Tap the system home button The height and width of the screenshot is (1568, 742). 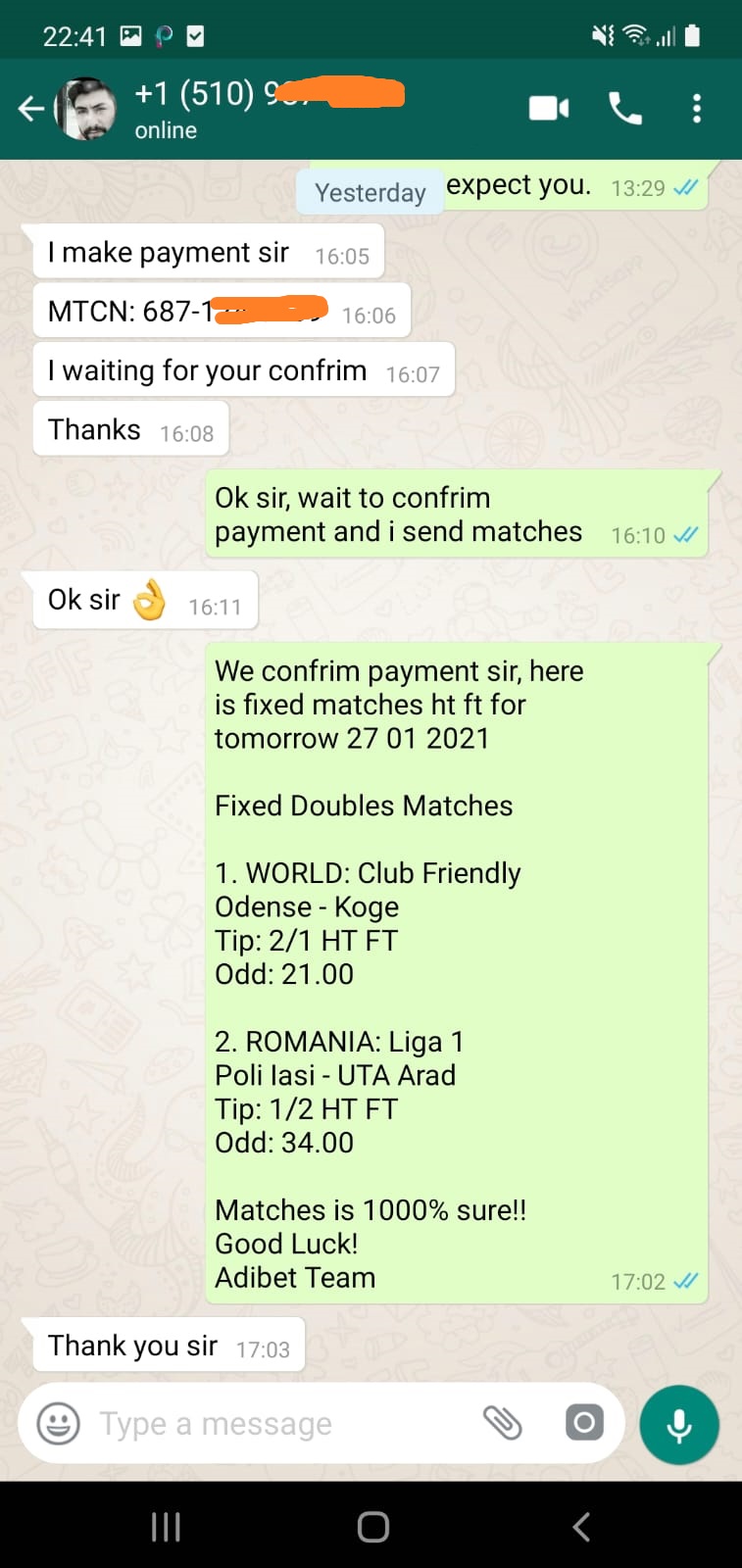coord(372,1527)
